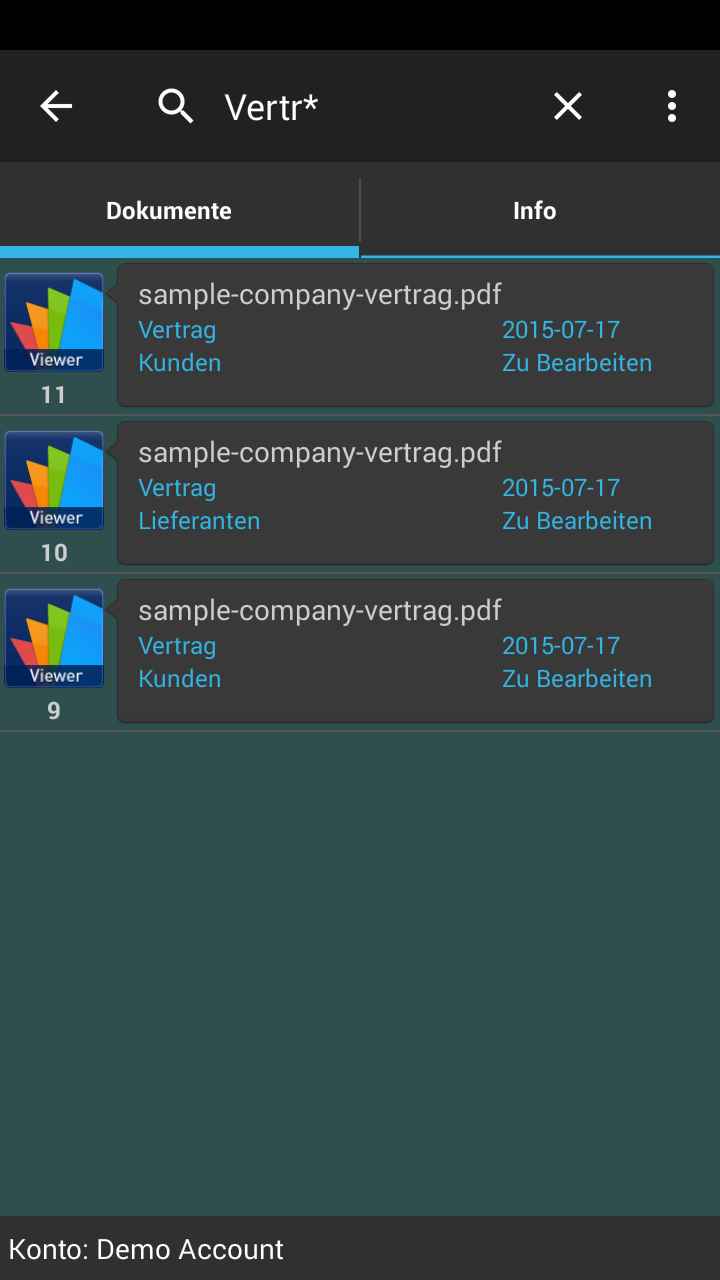
Task: Open the overflow menu
Action: coord(672,106)
